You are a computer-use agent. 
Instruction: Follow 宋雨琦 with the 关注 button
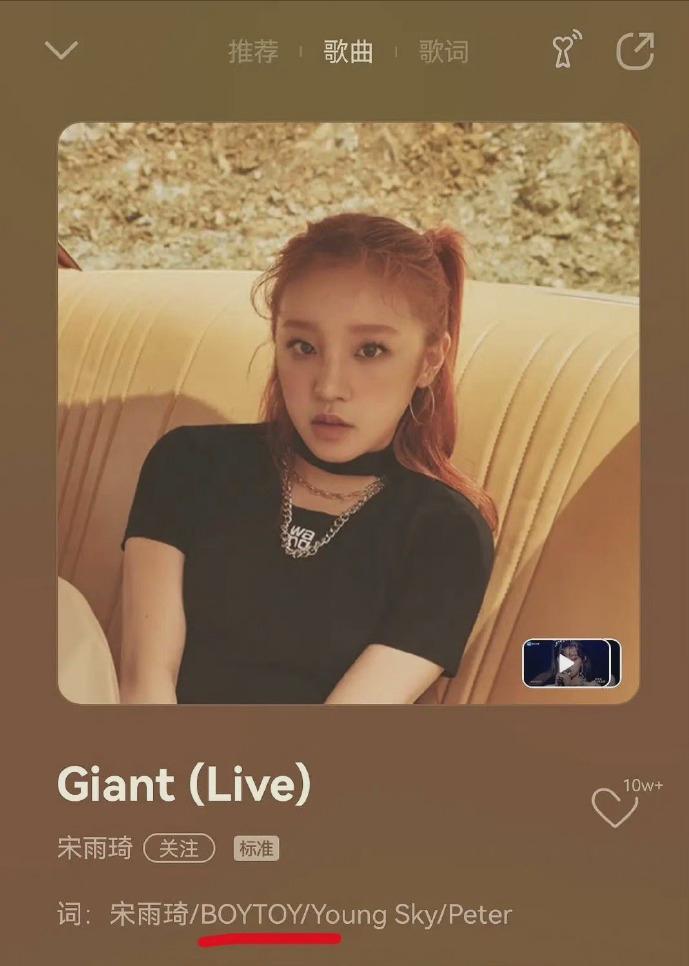179,848
